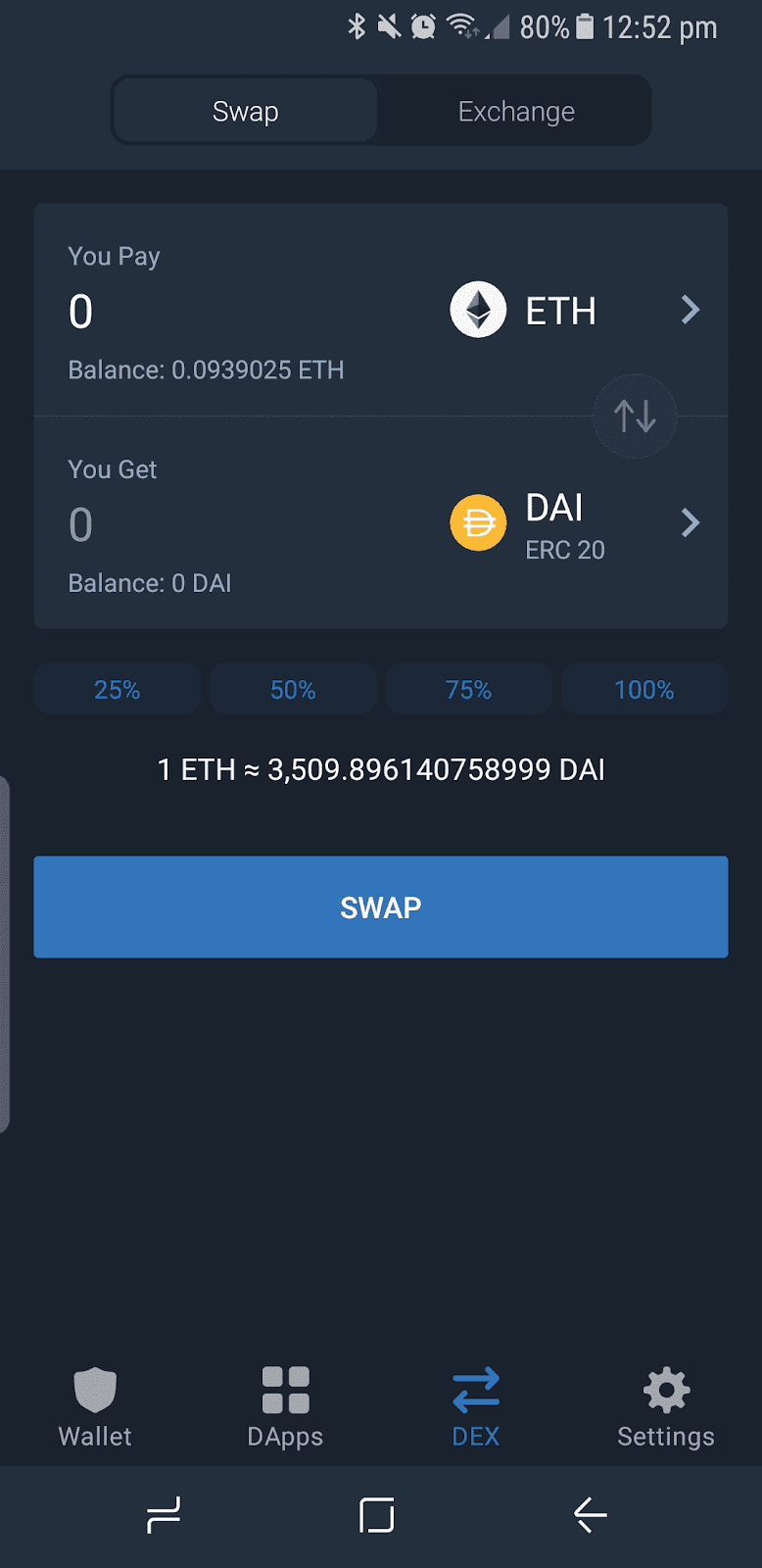Tap the blue SWAP button
This screenshot has width=762, height=1568.
coord(381,907)
